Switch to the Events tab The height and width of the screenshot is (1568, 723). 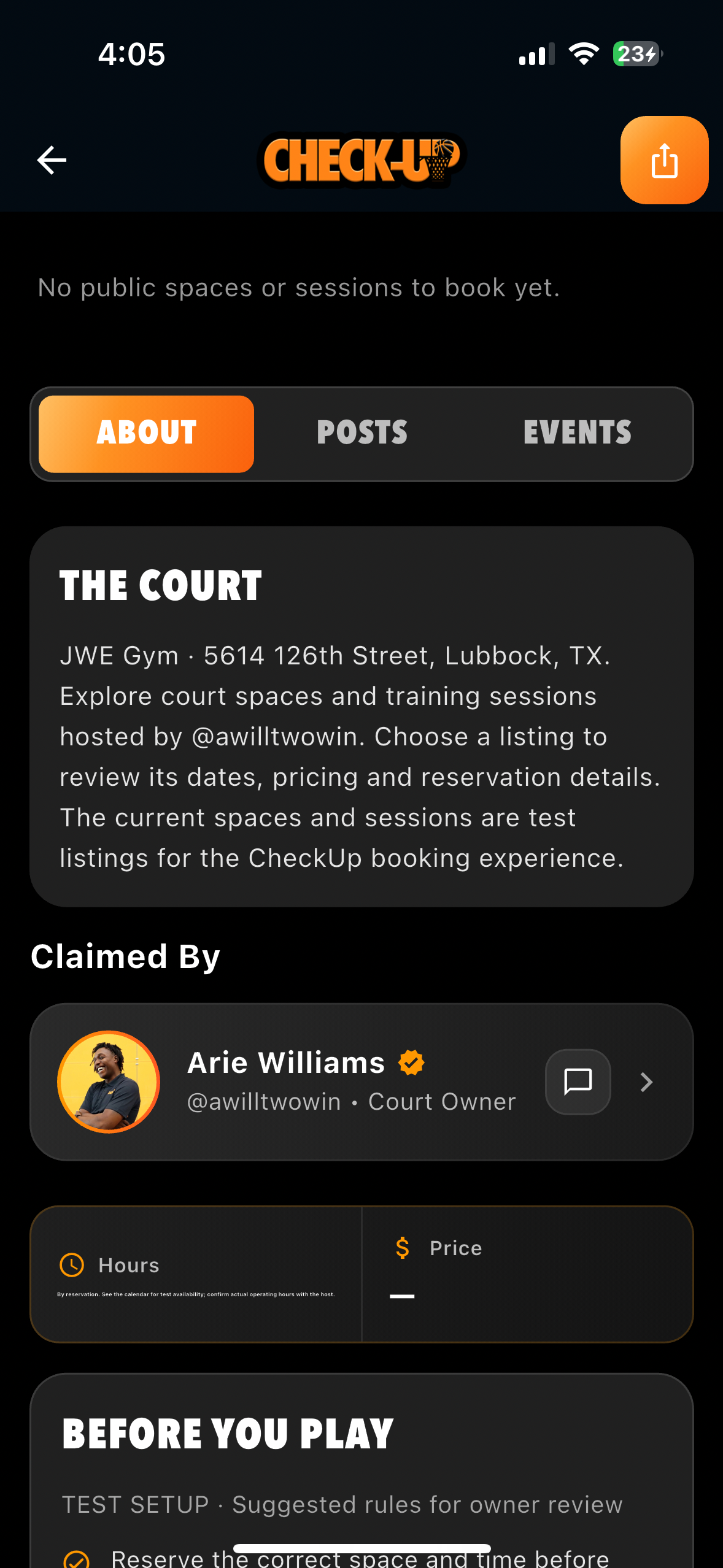click(578, 434)
